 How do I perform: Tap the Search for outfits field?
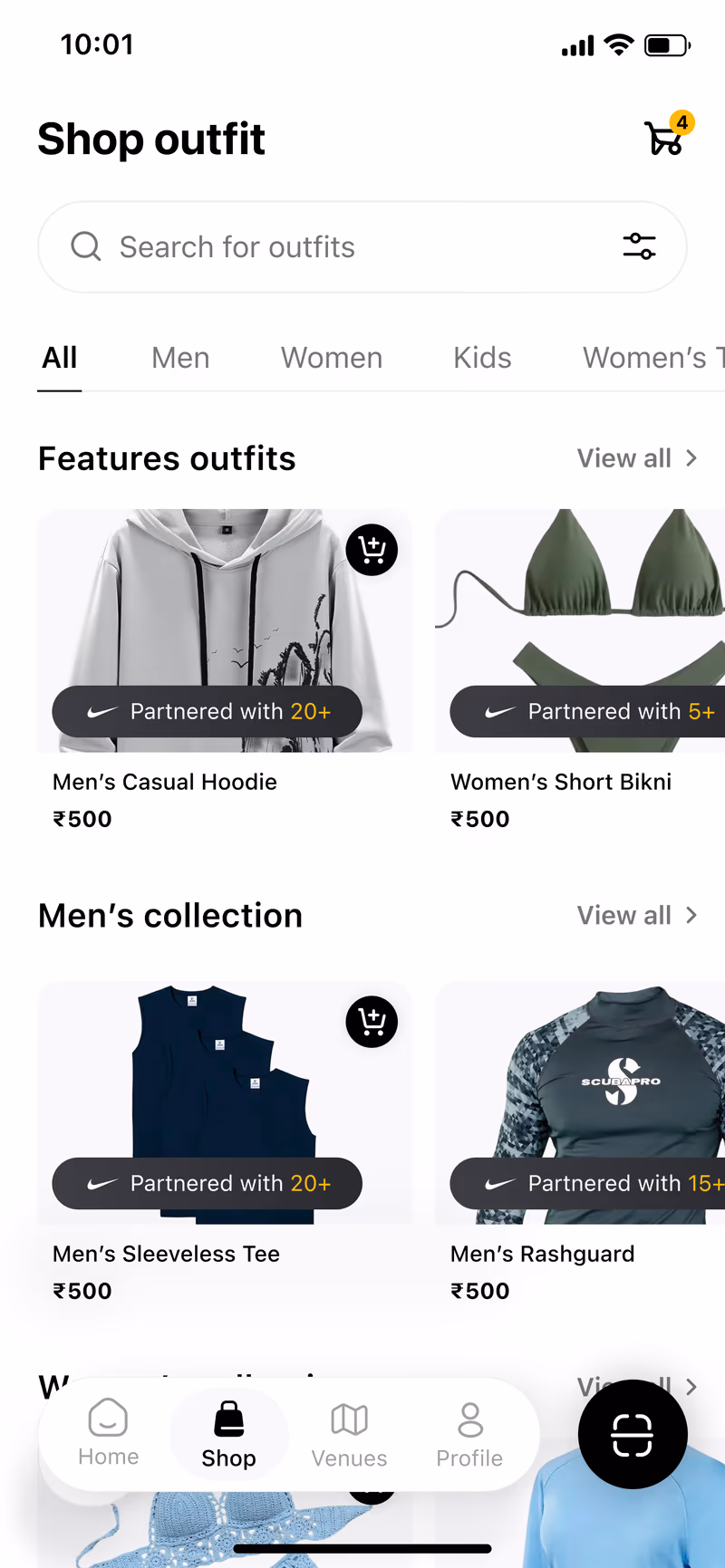362,246
